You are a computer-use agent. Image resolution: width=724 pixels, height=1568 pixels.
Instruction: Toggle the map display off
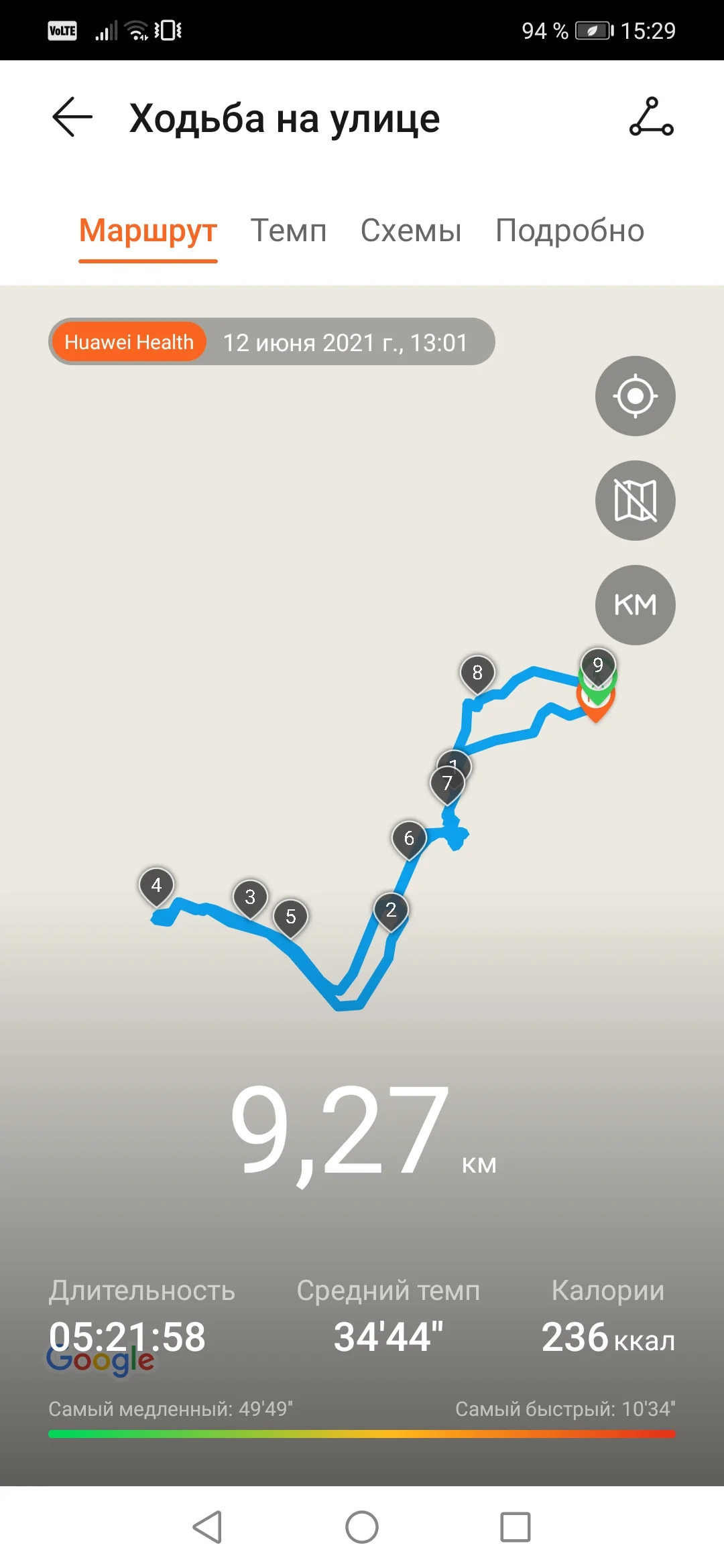(635, 501)
